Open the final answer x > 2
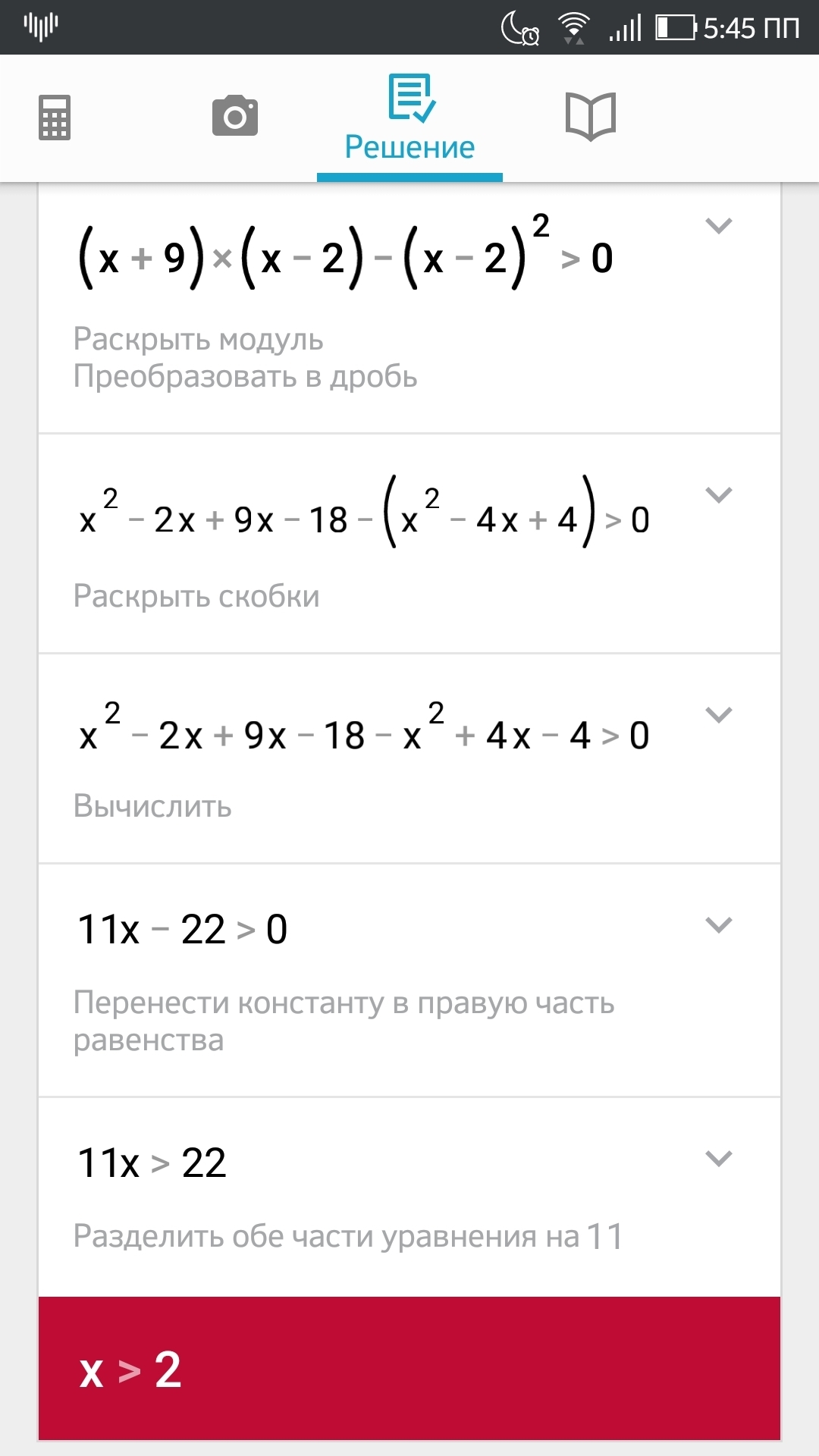Viewport: 819px width, 1456px height. (x=409, y=1369)
